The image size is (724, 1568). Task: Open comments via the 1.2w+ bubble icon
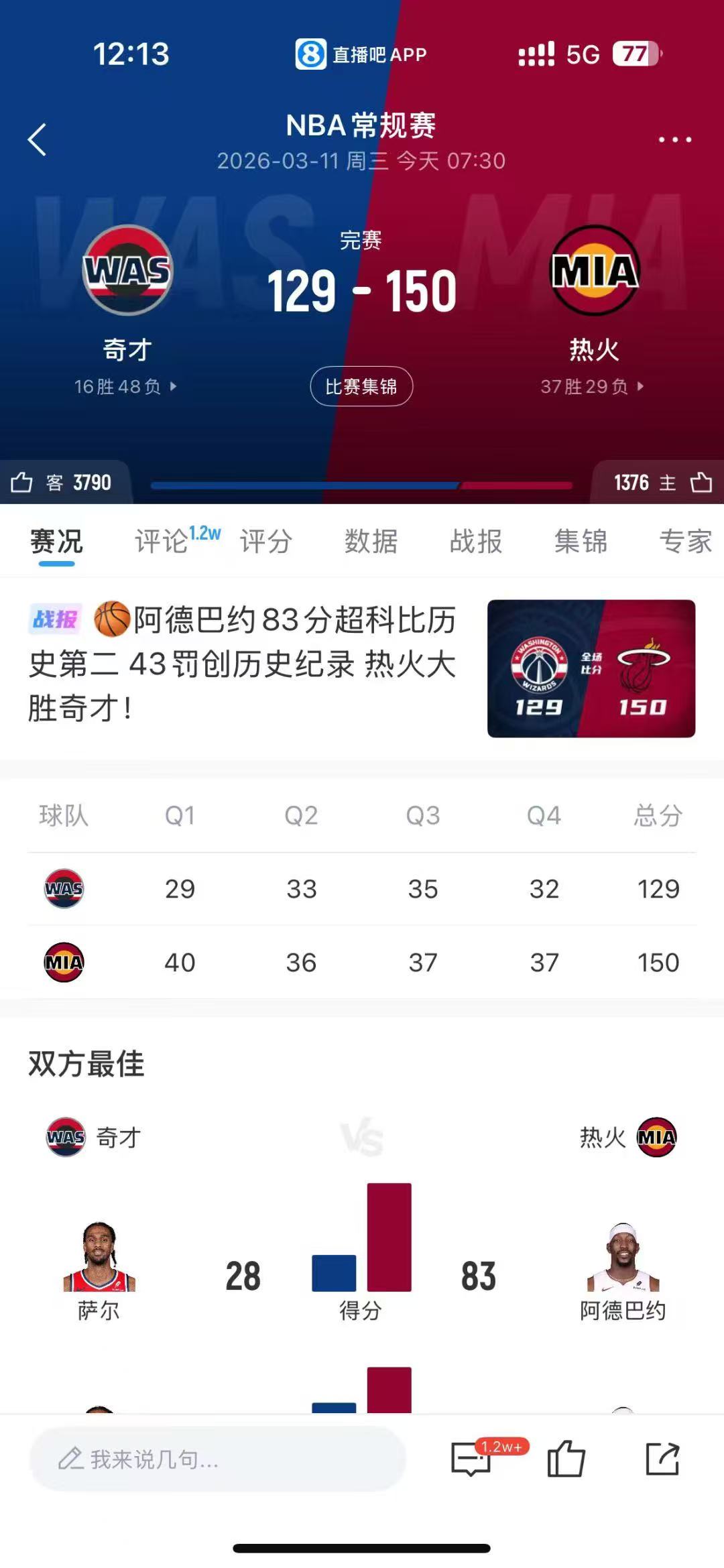tap(471, 1459)
